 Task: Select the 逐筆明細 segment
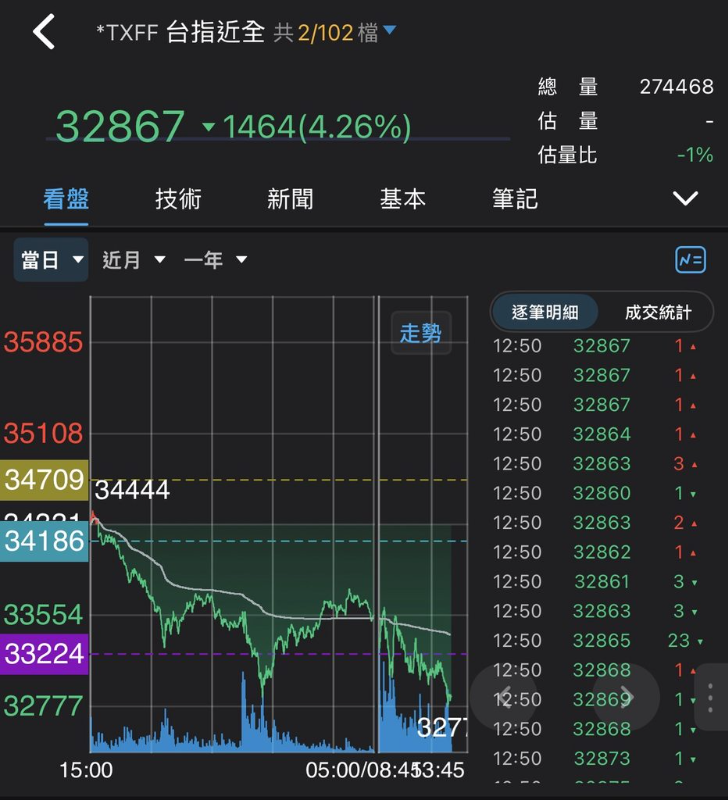545,313
